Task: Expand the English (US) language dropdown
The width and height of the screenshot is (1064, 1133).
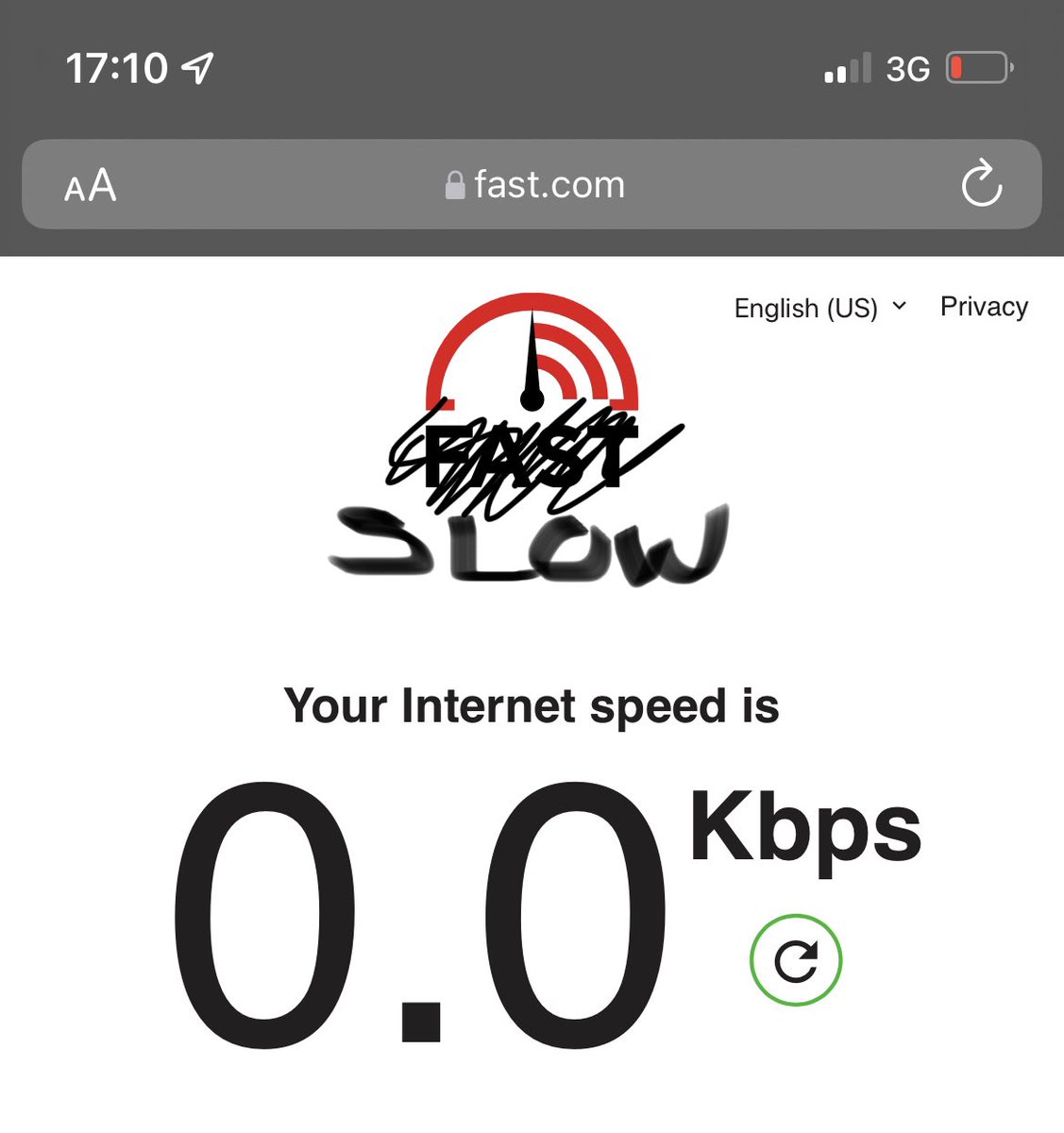Action: 819,308
